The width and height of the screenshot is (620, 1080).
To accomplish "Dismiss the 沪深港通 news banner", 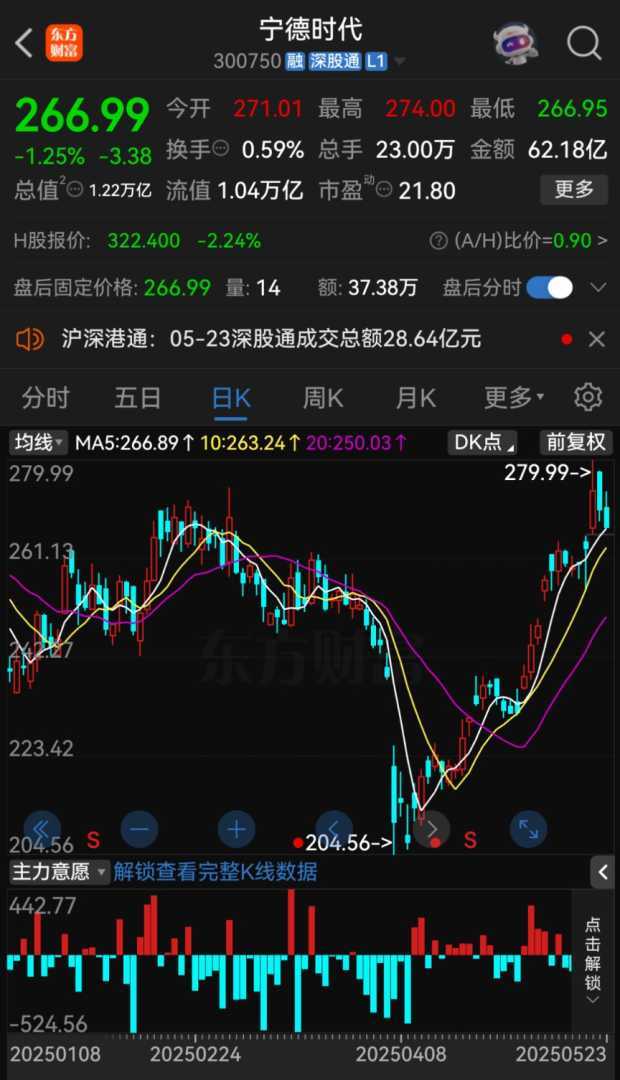I will 597,340.
